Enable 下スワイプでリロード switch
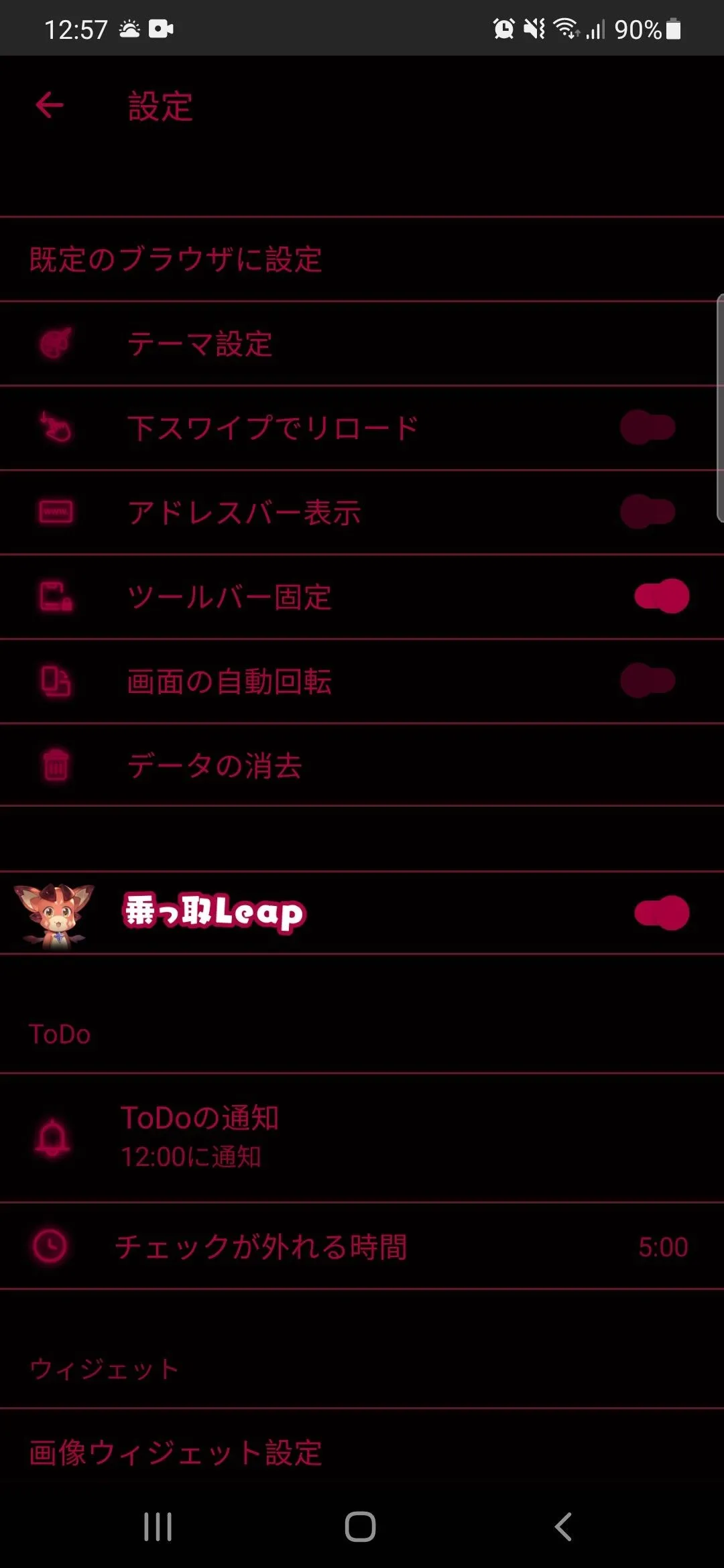Image resolution: width=724 pixels, height=1568 pixels. 648,428
